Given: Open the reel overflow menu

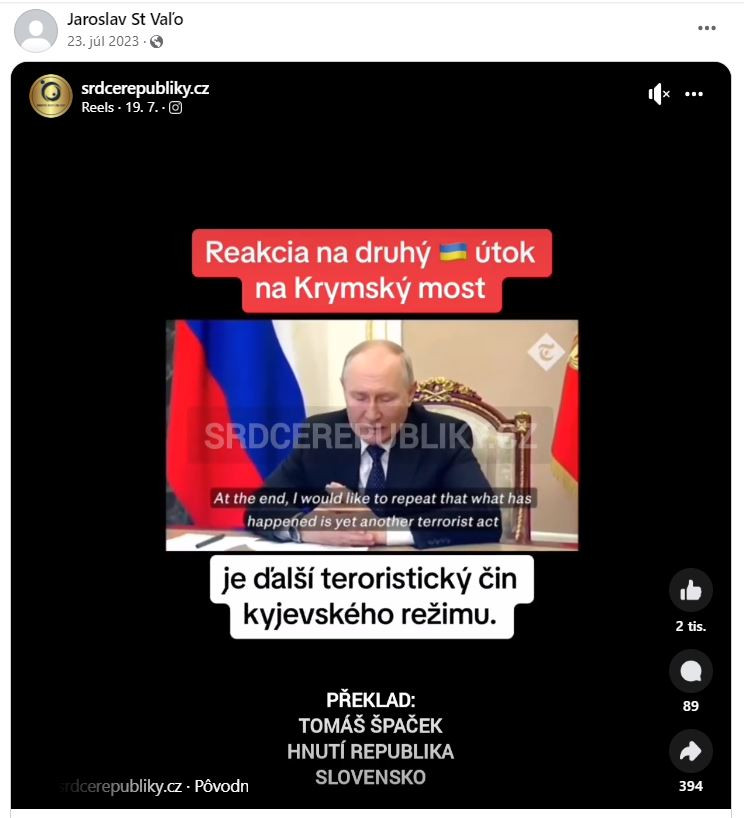Looking at the screenshot, I should (x=694, y=94).
